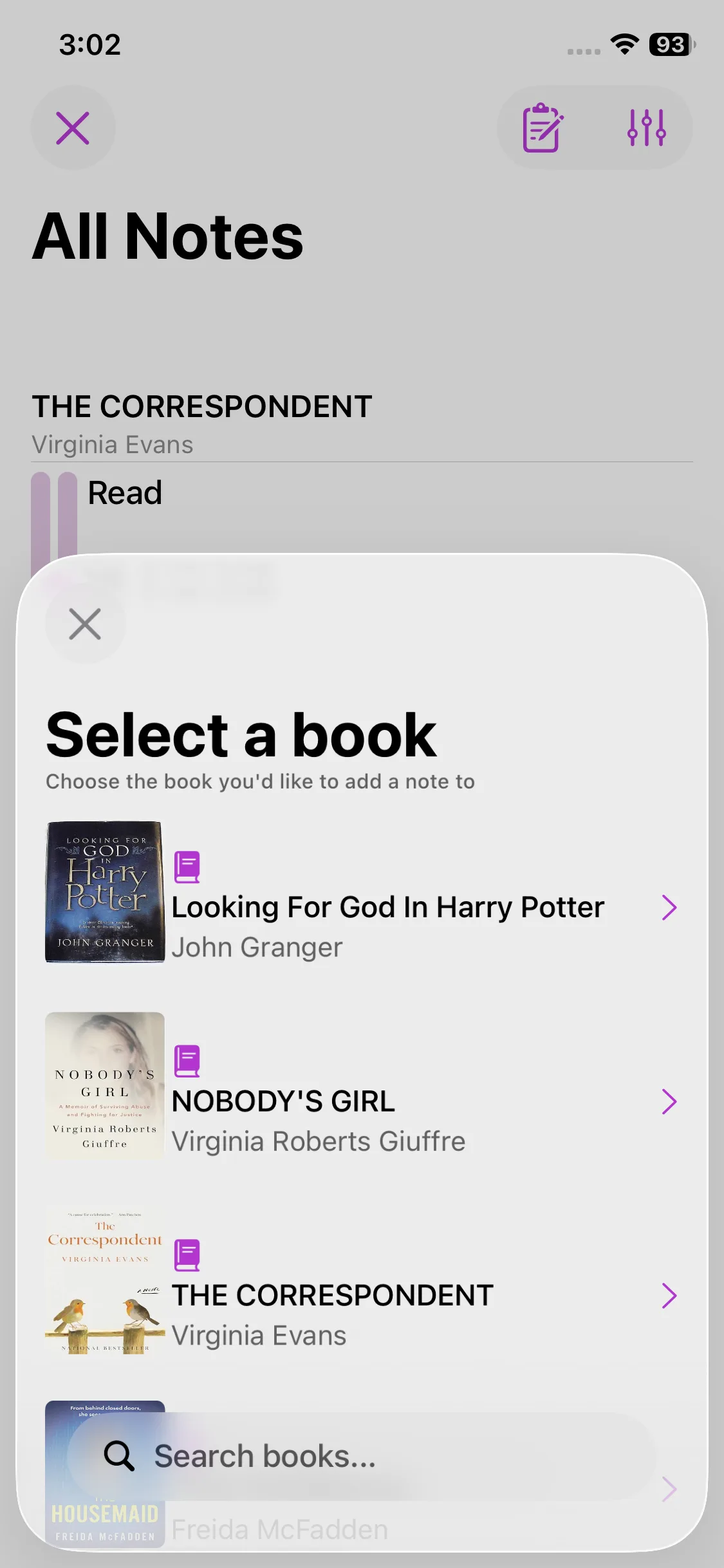Close the Select a book sheet
The image size is (724, 1568).
(x=85, y=624)
